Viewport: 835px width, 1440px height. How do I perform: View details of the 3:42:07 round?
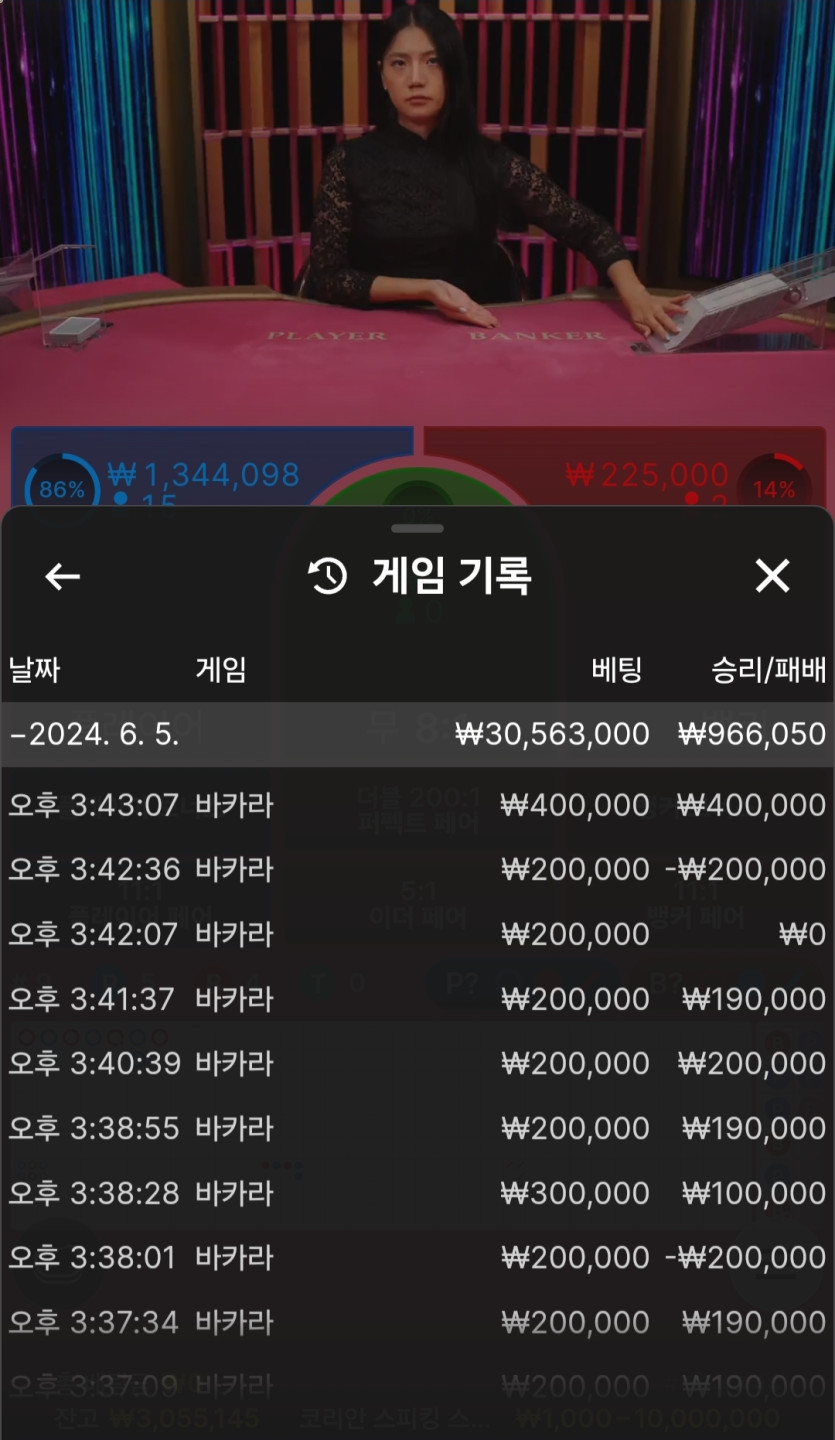point(417,934)
